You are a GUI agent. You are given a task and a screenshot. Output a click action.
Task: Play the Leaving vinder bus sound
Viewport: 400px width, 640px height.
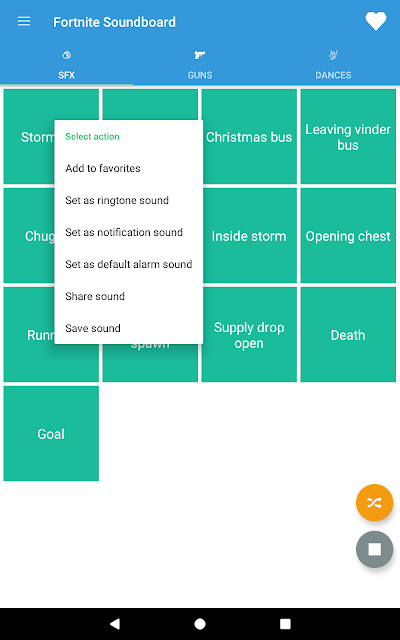pyautogui.click(x=348, y=137)
